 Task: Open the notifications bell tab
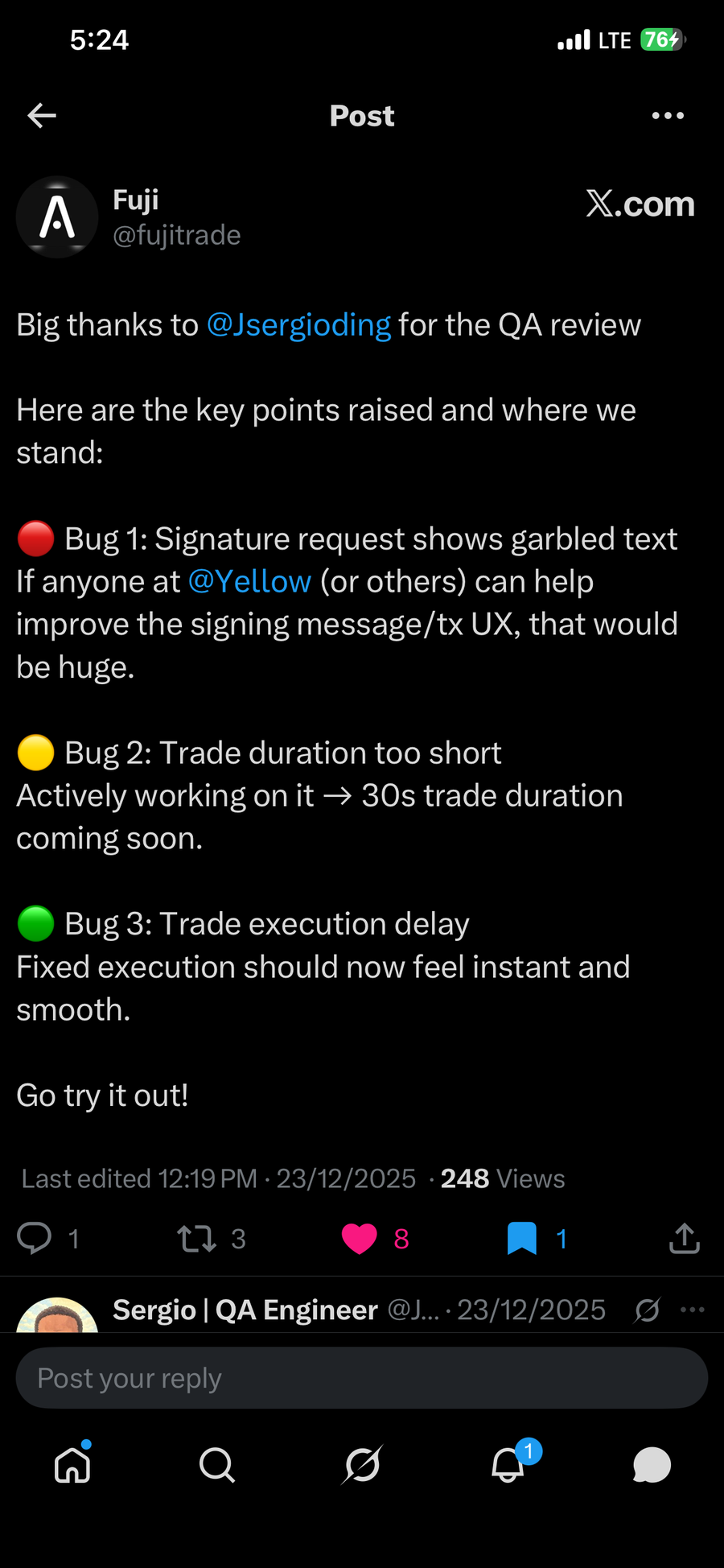[x=509, y=1463]
